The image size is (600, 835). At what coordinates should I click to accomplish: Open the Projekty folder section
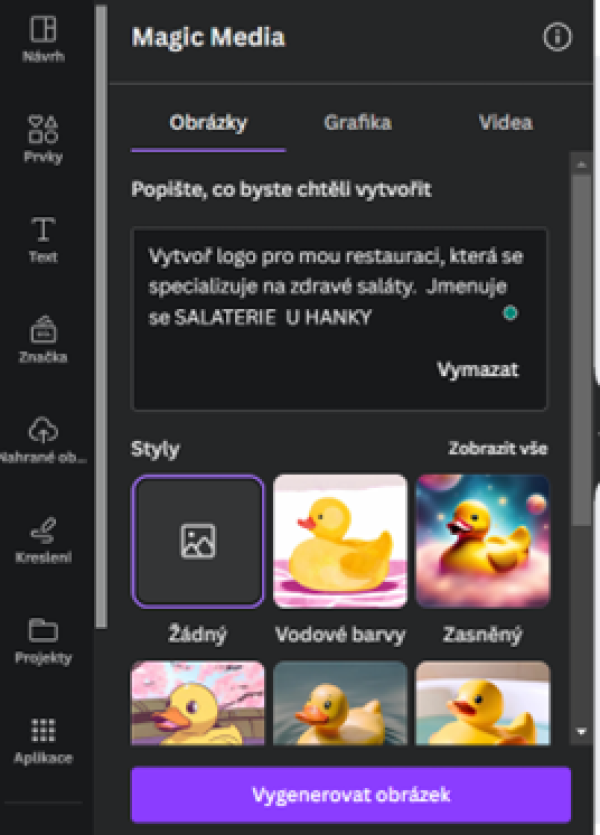click(43, 640)
